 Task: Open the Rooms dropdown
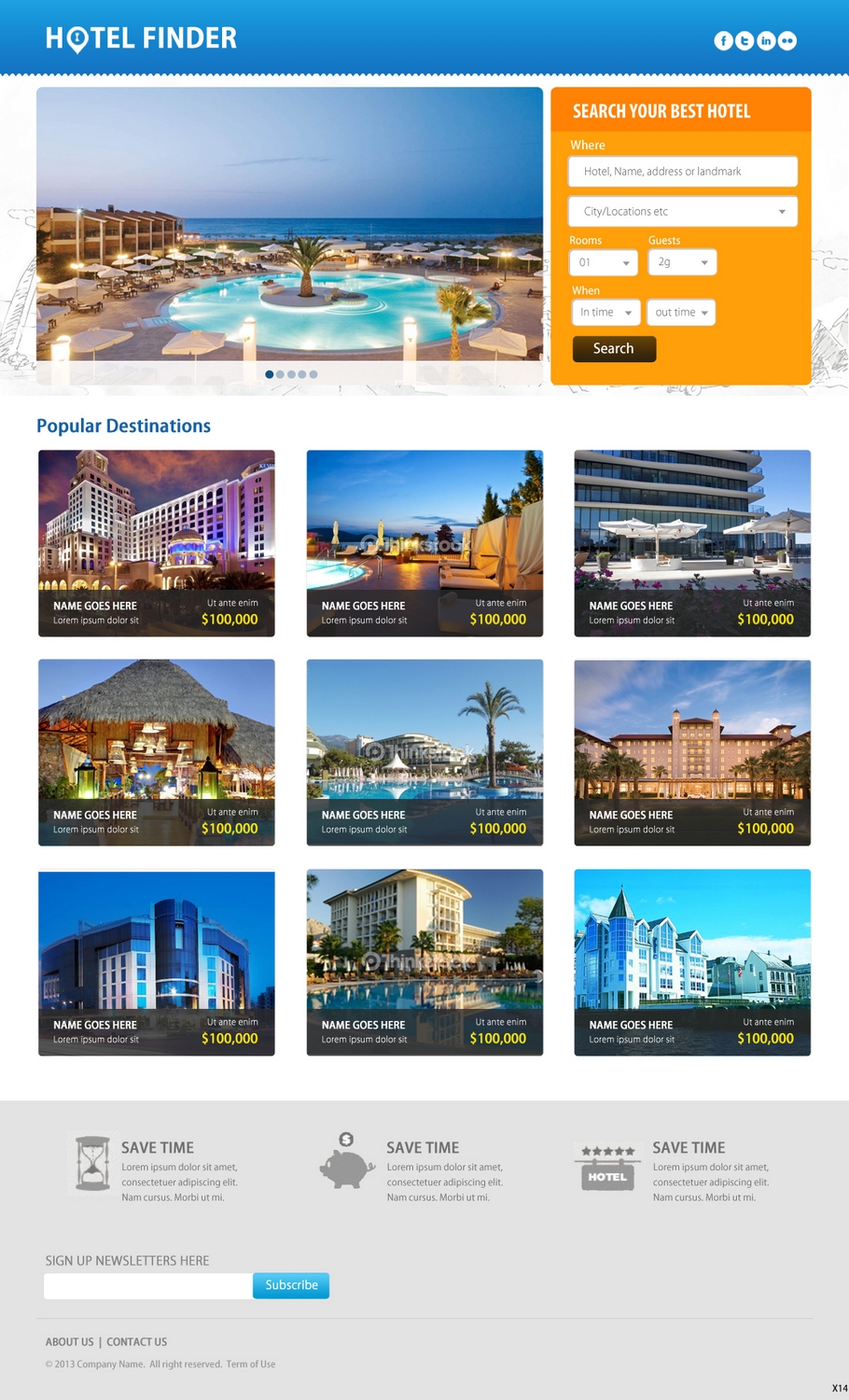tap(603, 263)
